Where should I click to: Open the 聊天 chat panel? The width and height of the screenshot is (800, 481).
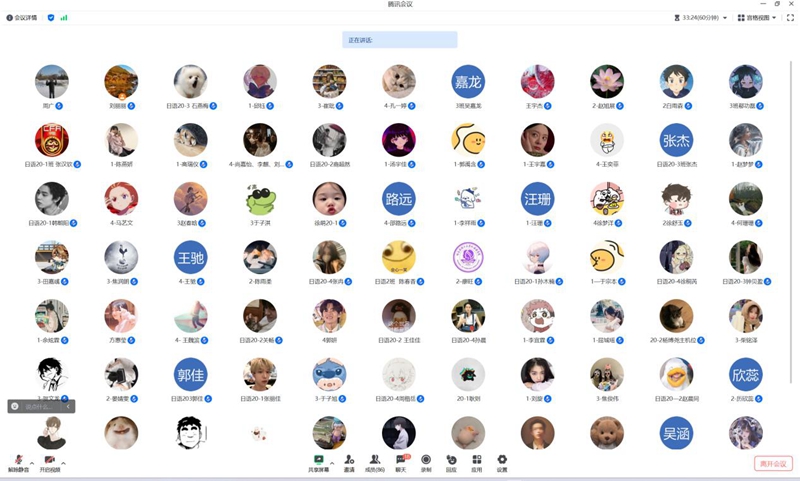401,462
